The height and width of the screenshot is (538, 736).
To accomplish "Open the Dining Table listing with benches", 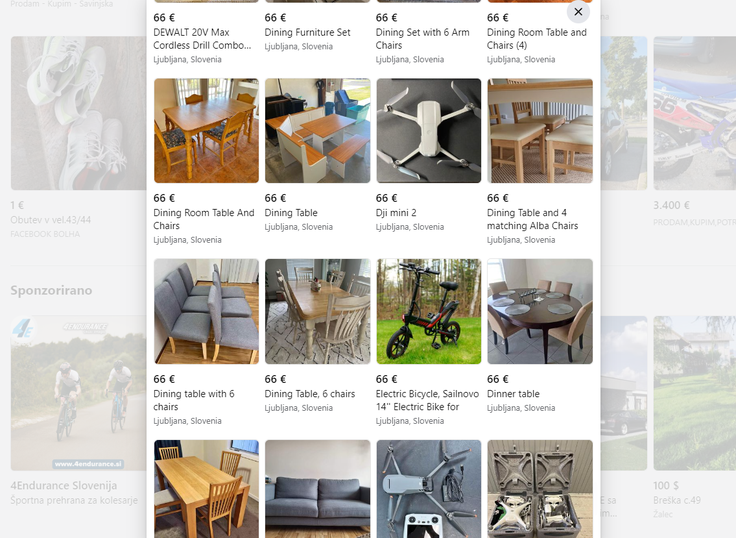I will point(317,131).
